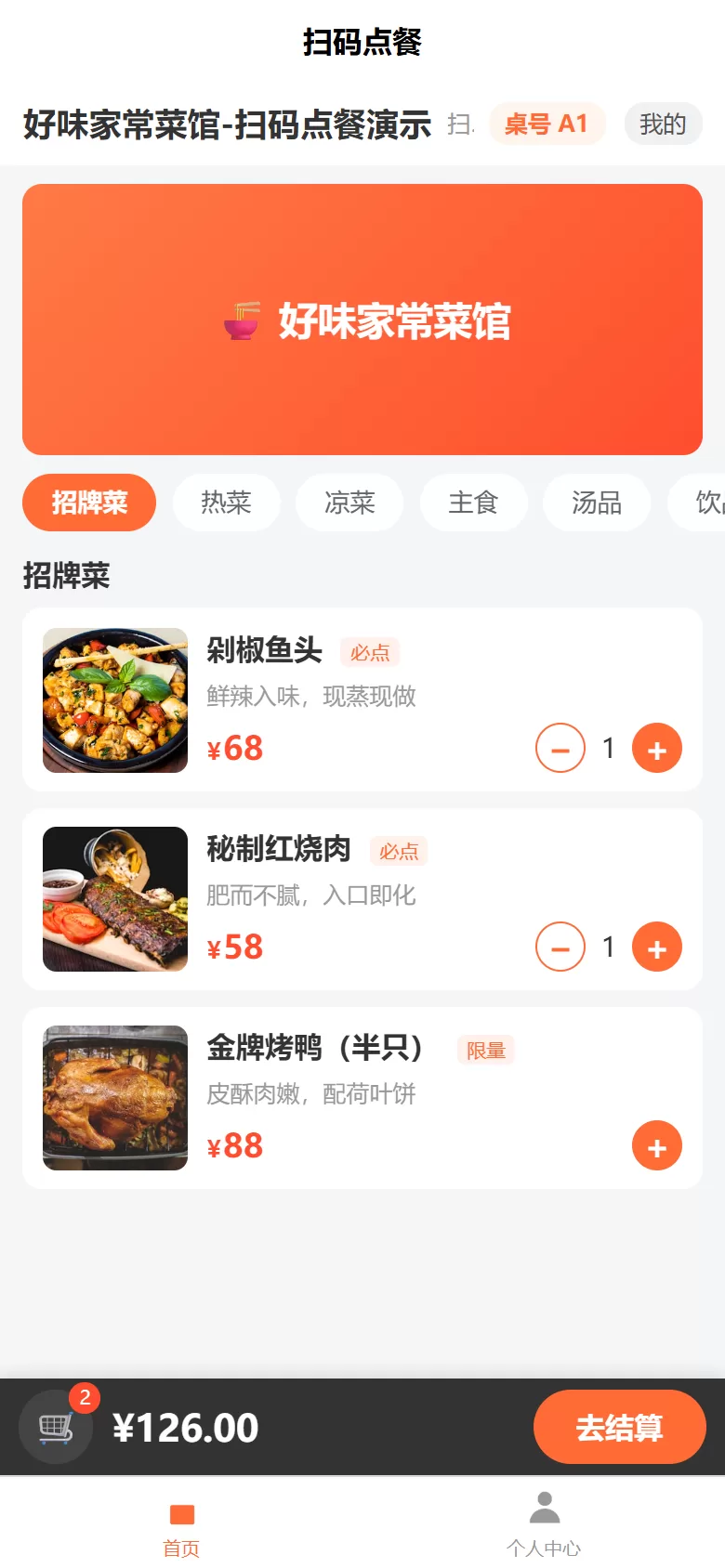The width and height of the screenshot is (725, 1568).
Task: Switch to the 热菜 category
Action: point(226,503)
